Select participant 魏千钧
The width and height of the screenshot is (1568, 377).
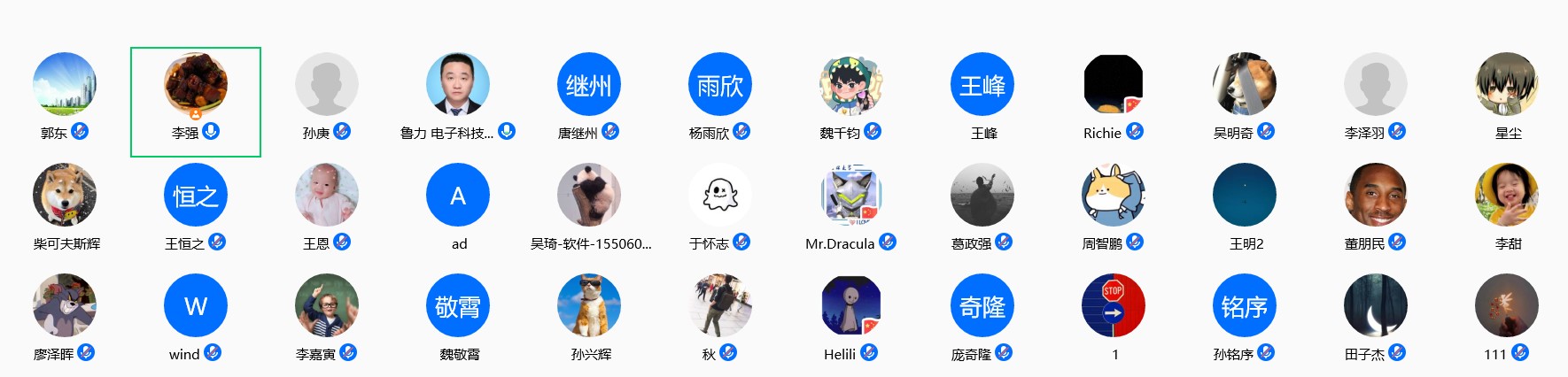851,85
